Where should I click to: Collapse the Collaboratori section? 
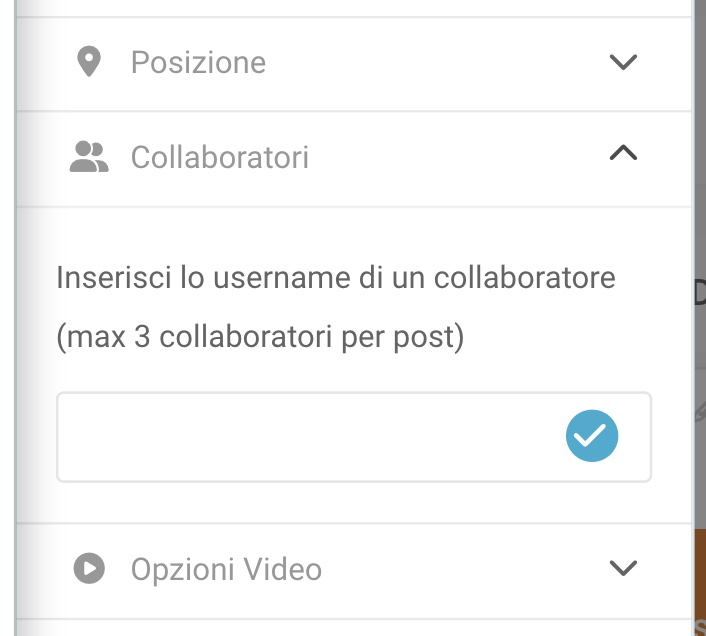[x=622, y=154]
